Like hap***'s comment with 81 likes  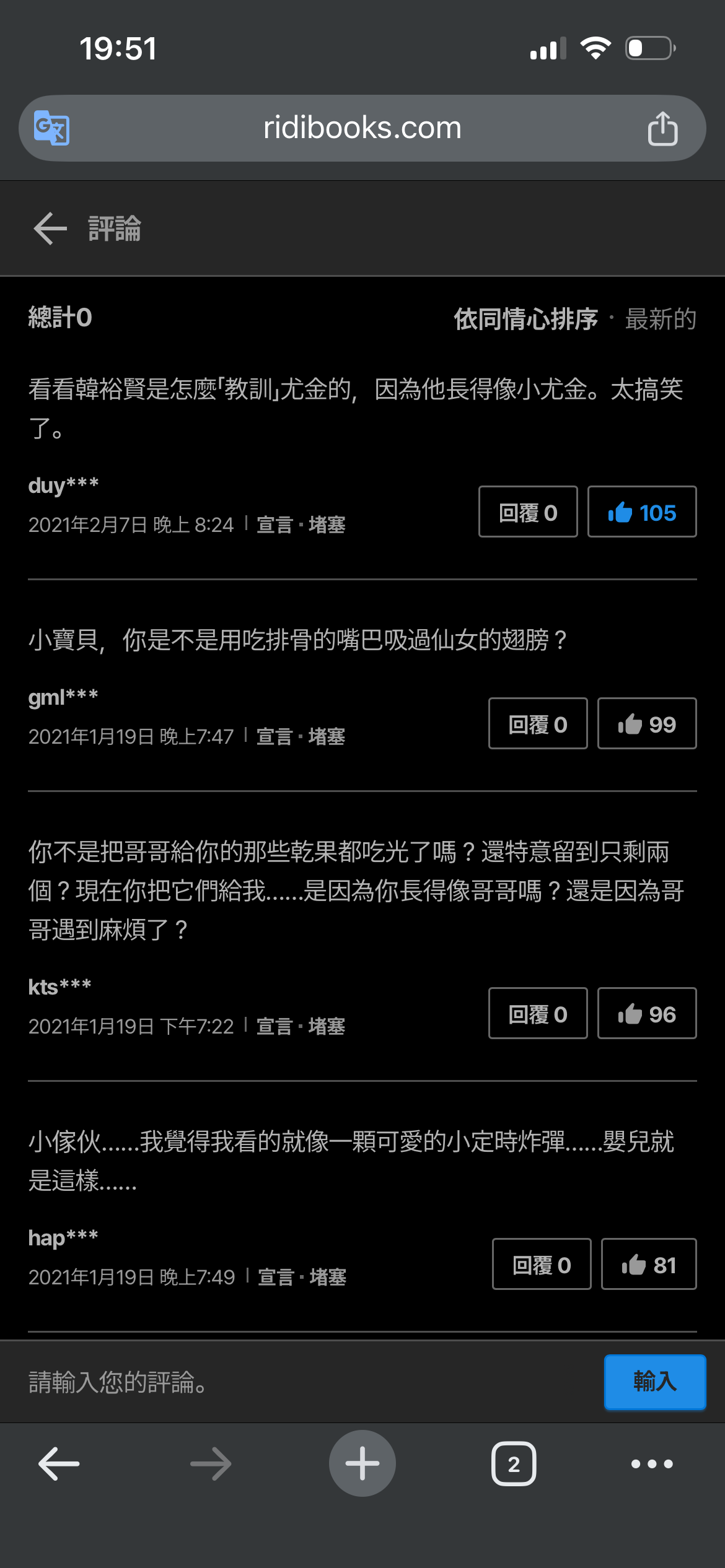648,1264
